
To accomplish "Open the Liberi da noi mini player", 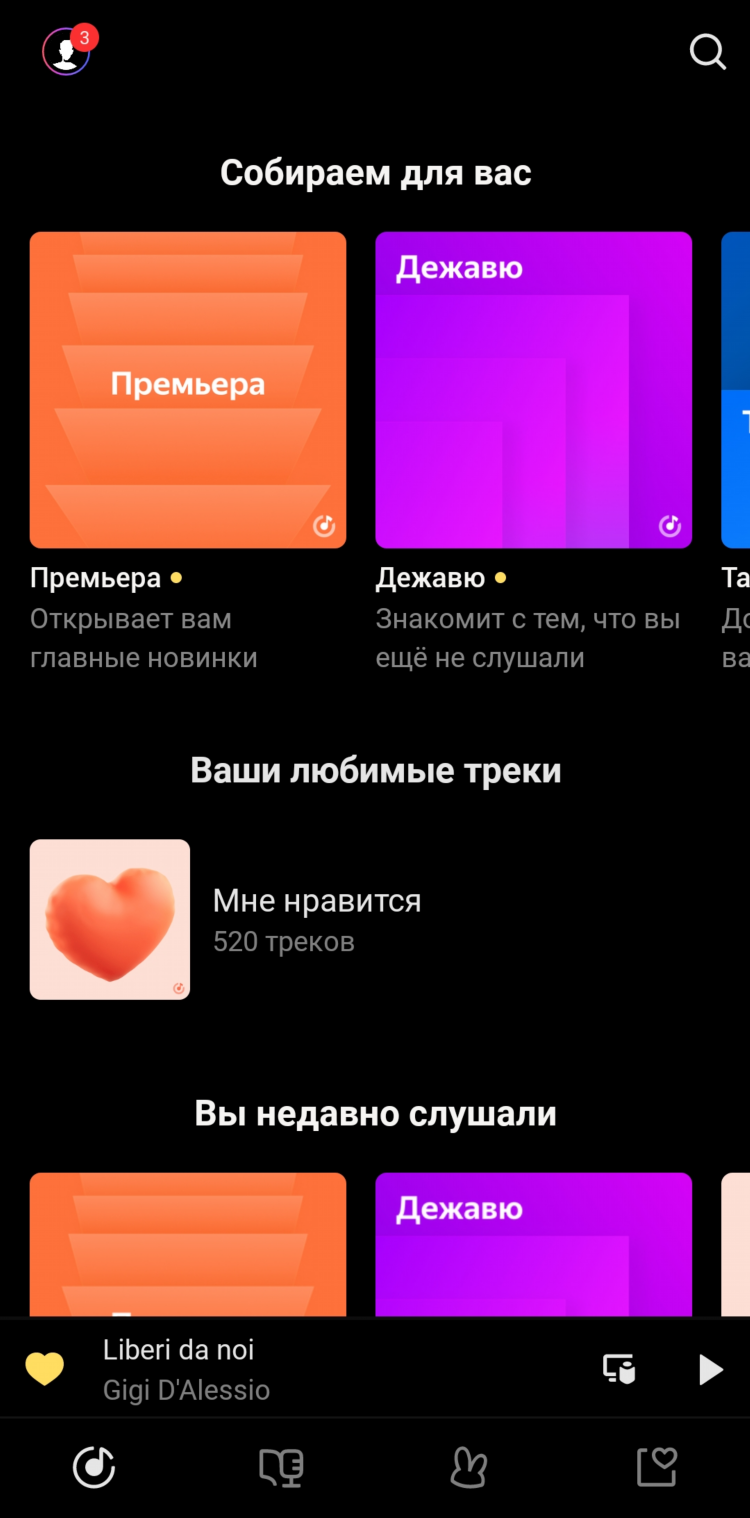I will click(x=300, y=1369).
